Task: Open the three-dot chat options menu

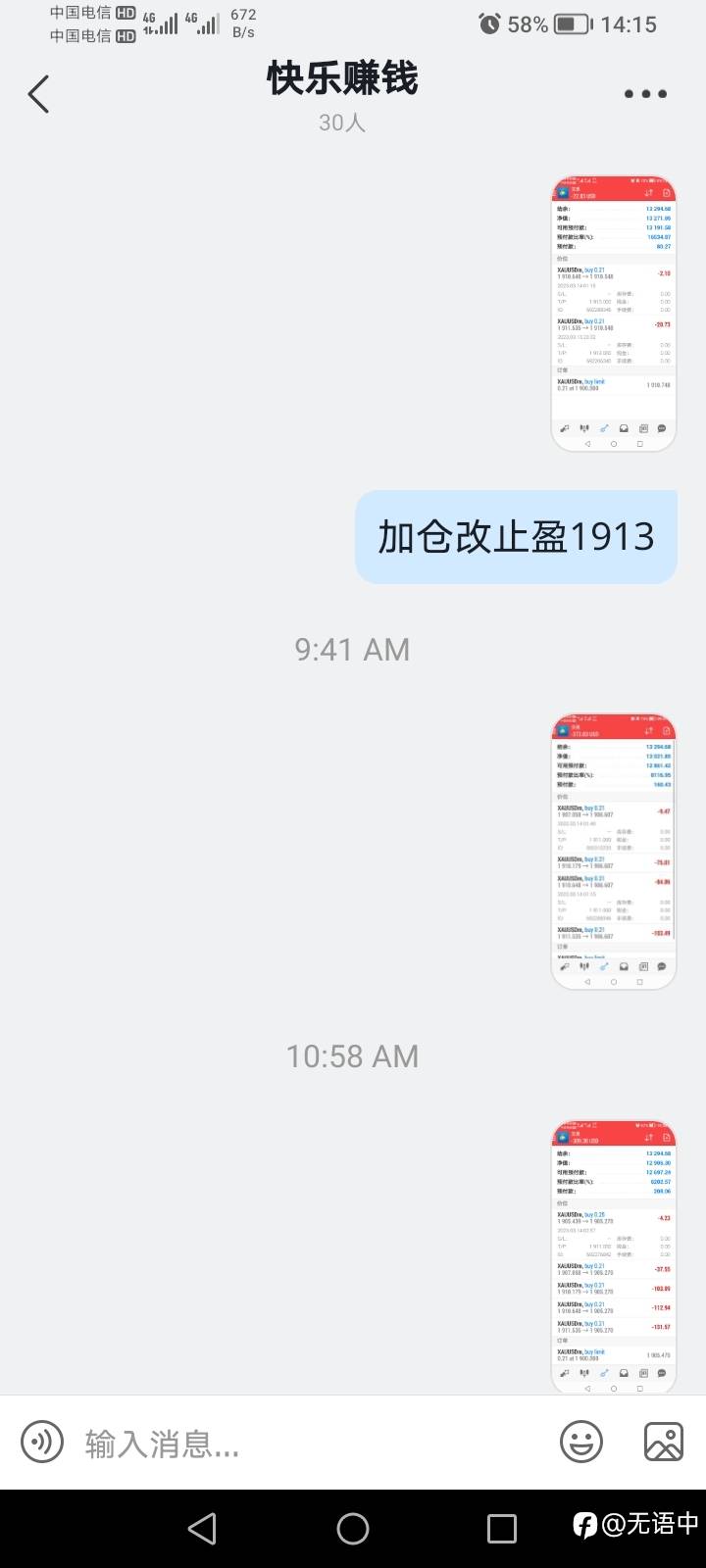Action: click(645, 94)
